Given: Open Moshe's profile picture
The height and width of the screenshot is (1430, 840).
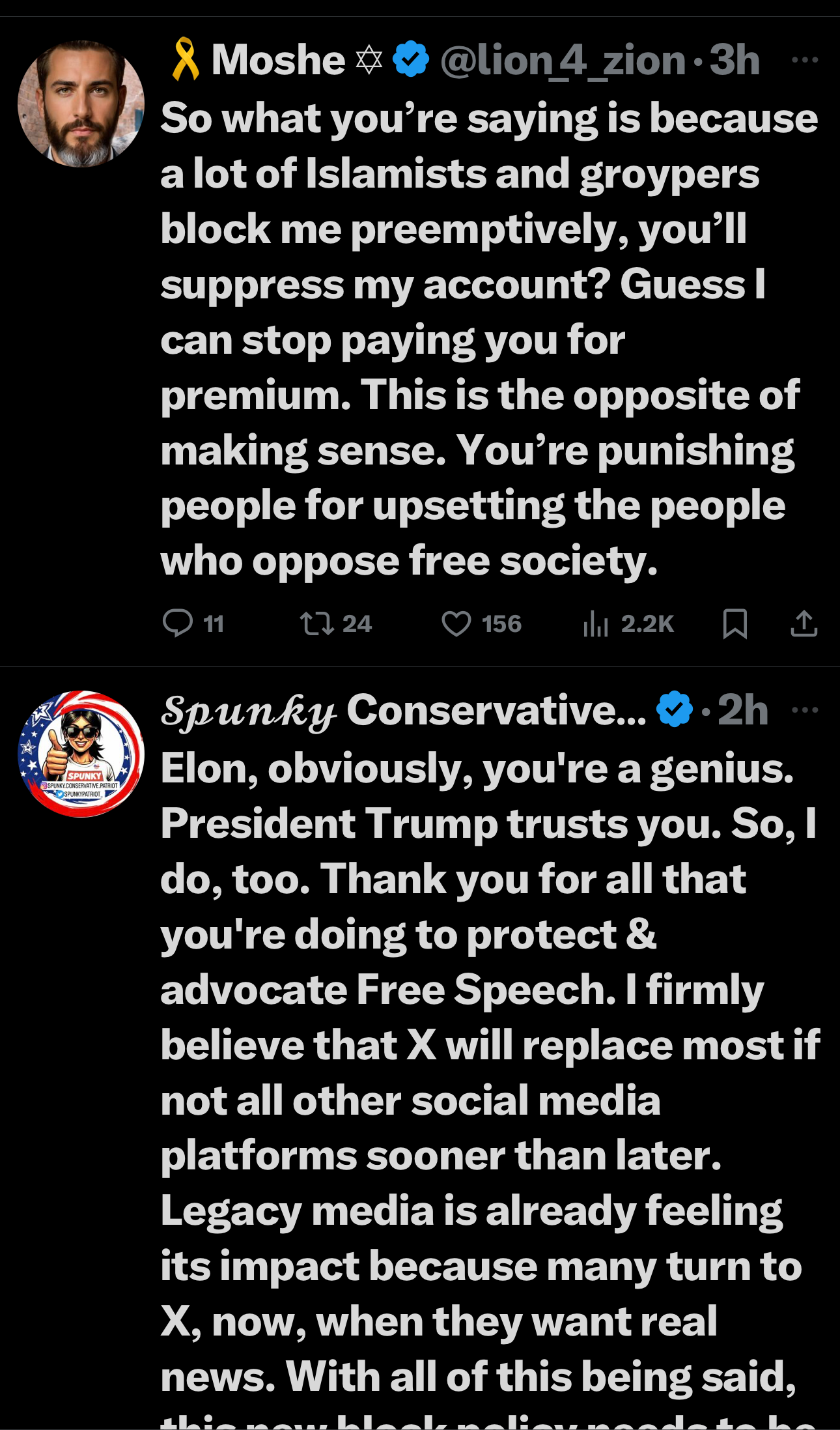Looking at the screenshot, I should pyautogui.click(x=81, y=104).
